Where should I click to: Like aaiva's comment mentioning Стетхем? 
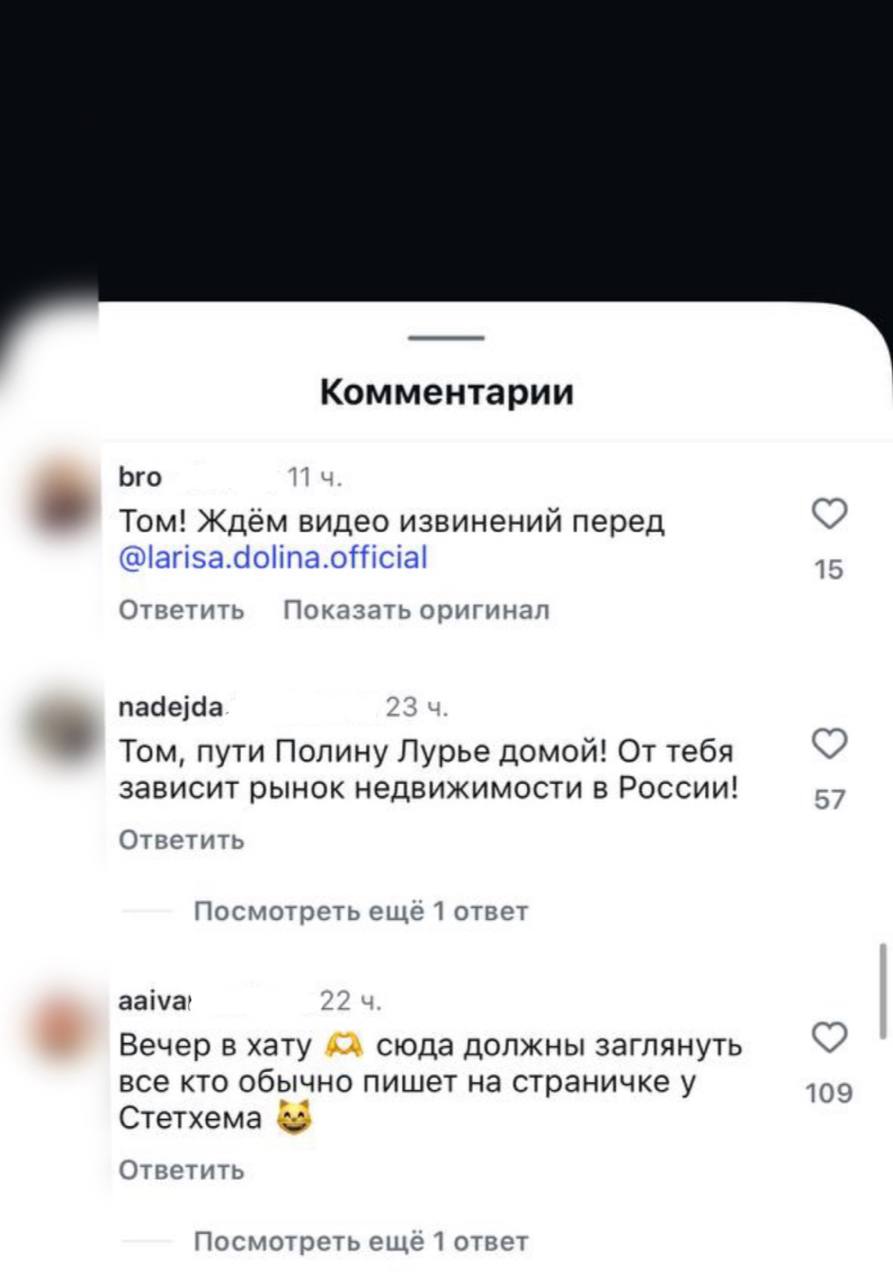tap(828, 1037)
